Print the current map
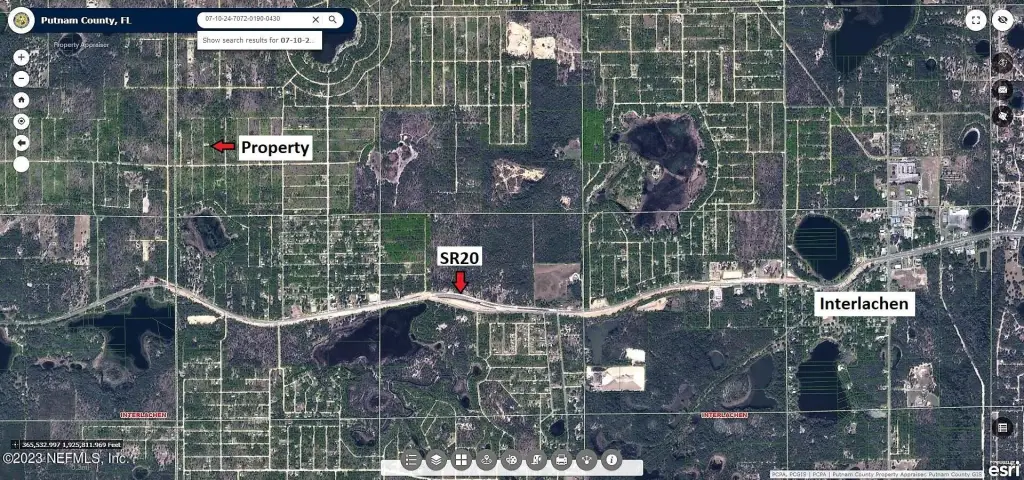The height and width of the screenshot is (480, 1024). point(561,460)
